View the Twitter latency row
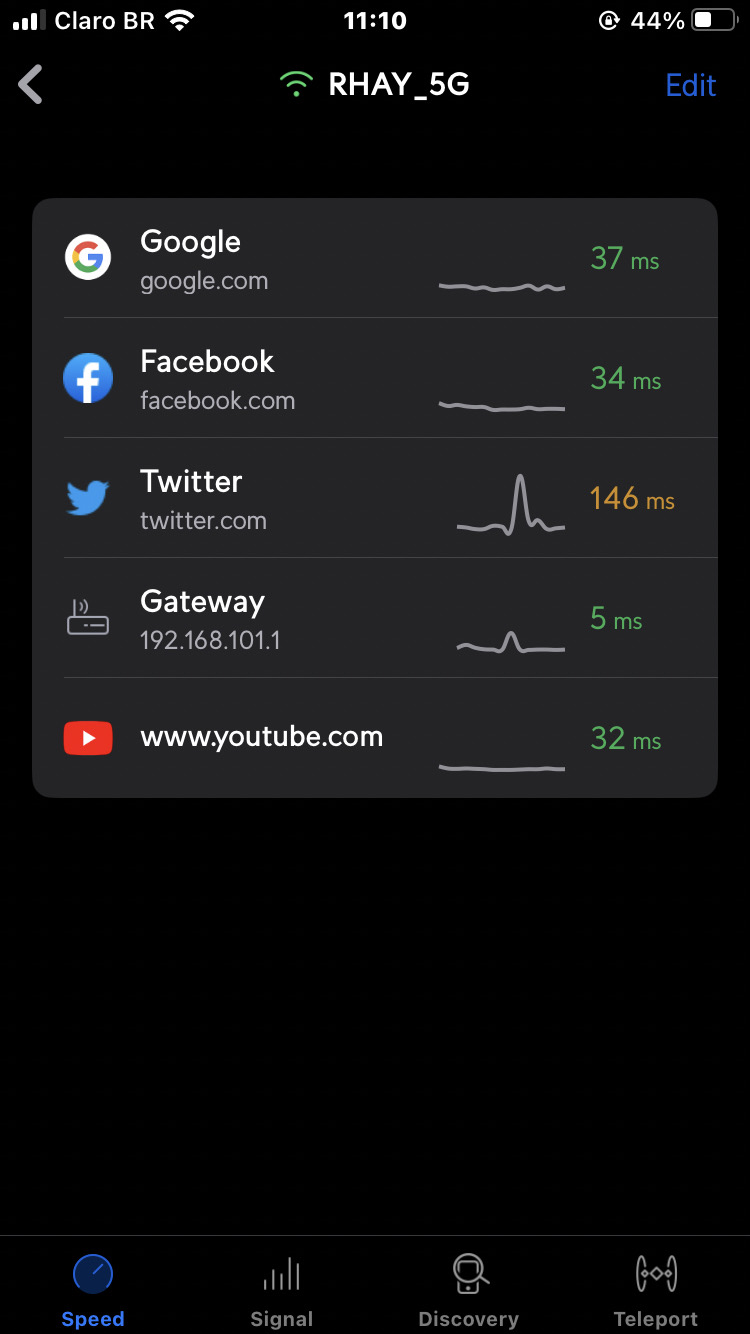The width and height of the screenshot is (750, 1334). click(375, 499)
